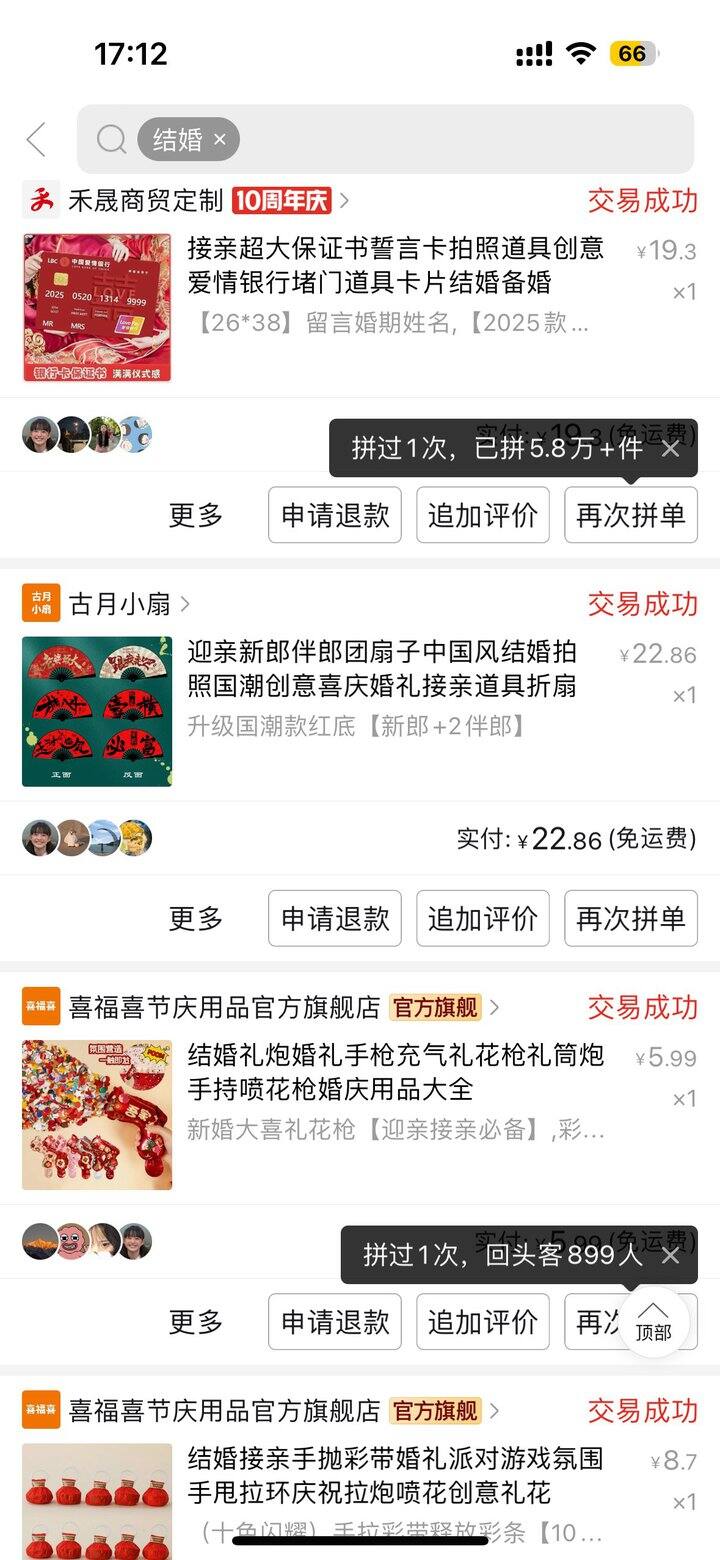Request refund for the 禾晟商贸定制 order
The width and height of the screenshot is (720, 1560).
click(x=335, y=515)
